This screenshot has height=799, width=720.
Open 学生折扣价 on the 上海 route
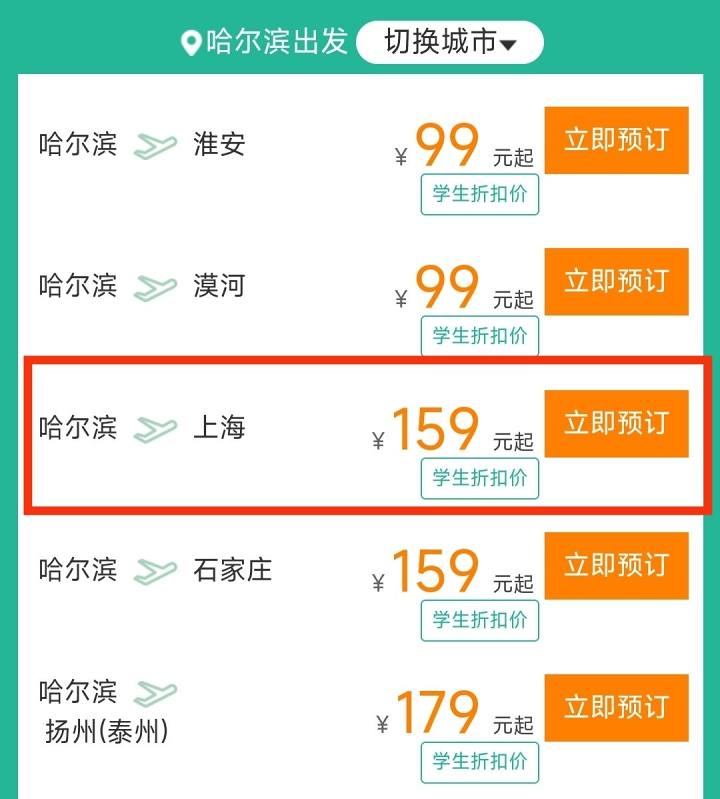(x=479, y=479)
